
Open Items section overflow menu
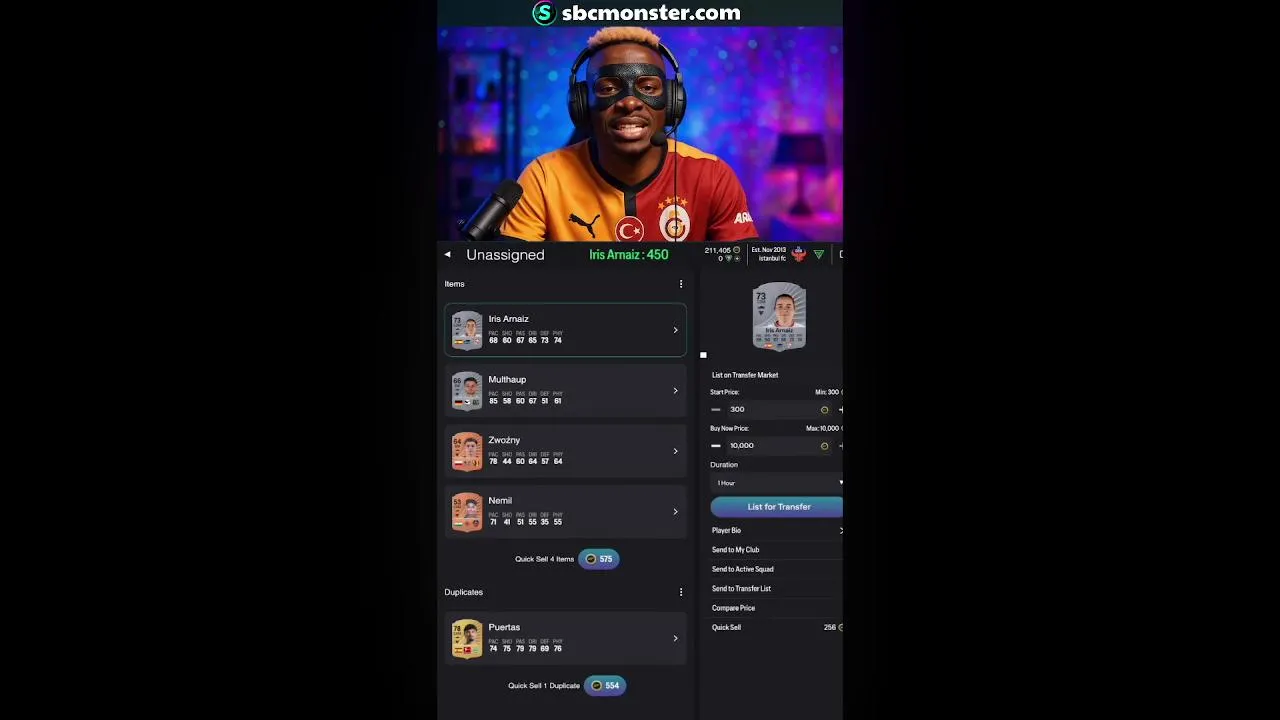[681, 284]
